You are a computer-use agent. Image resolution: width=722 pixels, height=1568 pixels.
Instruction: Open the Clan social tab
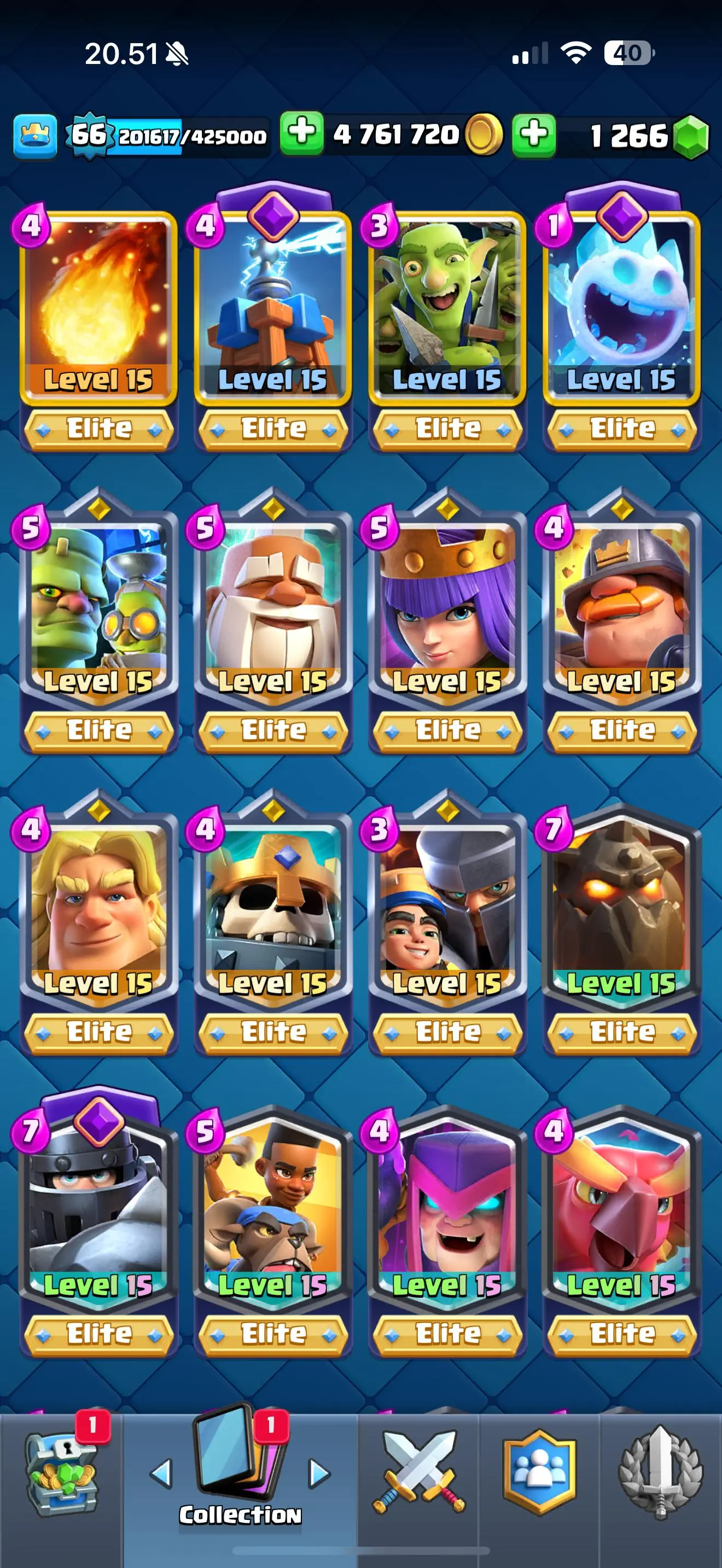(x=539, y=1473)
